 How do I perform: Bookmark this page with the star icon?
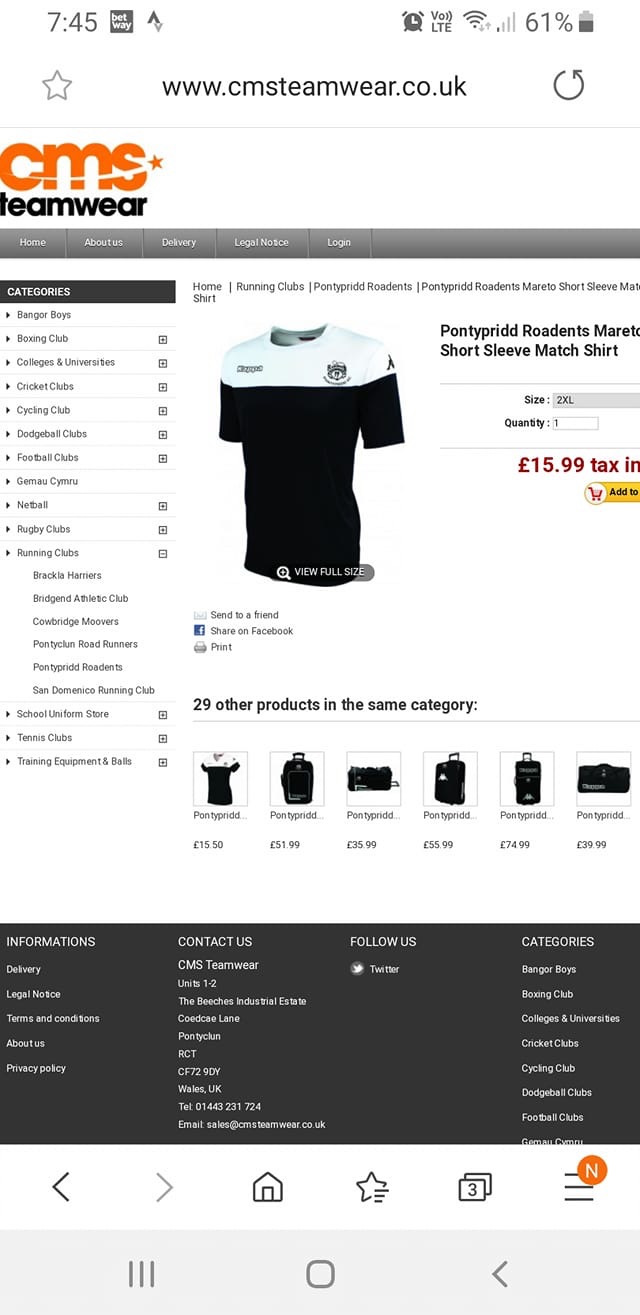click(57, 86)
